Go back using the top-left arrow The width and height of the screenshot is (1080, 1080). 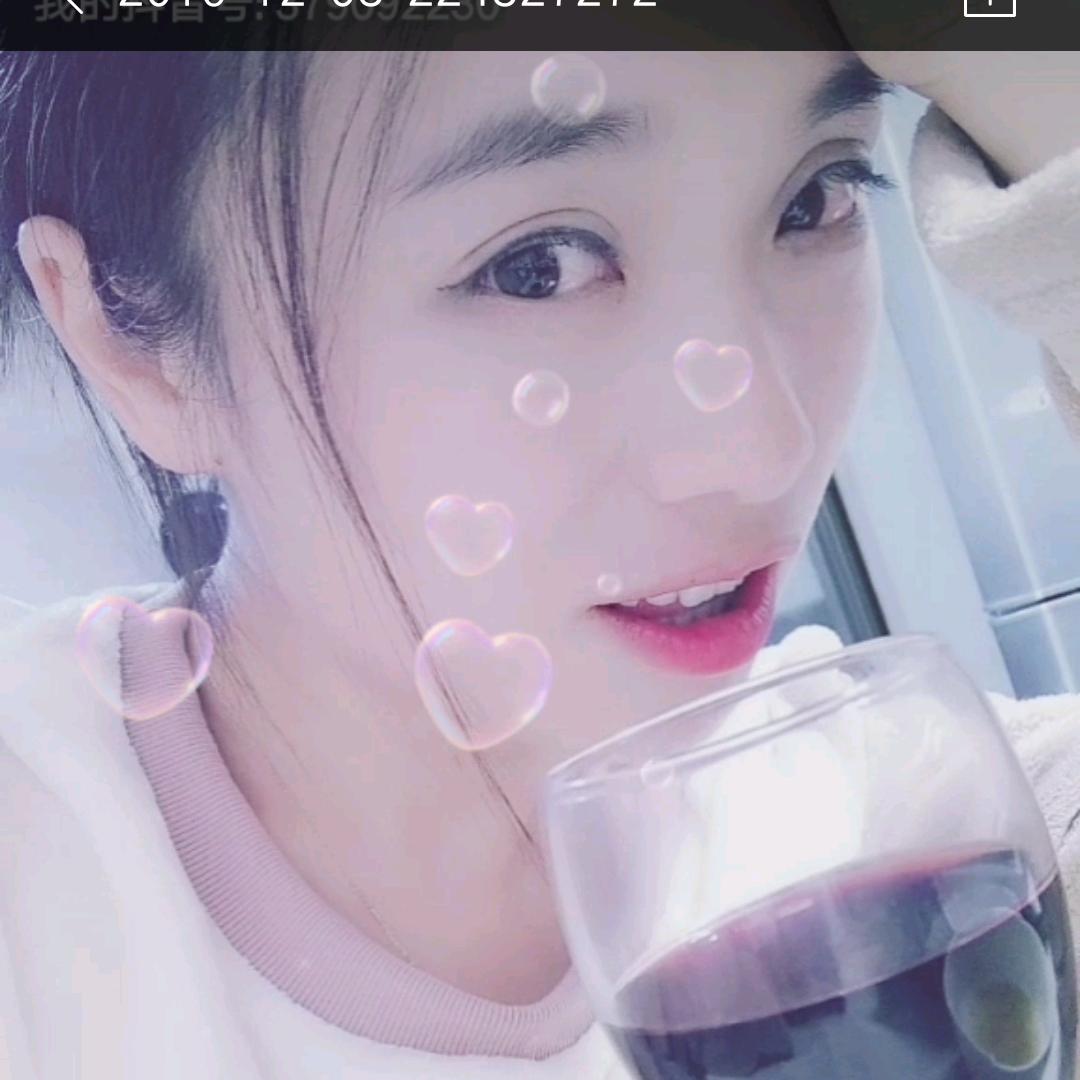(72, 6)
